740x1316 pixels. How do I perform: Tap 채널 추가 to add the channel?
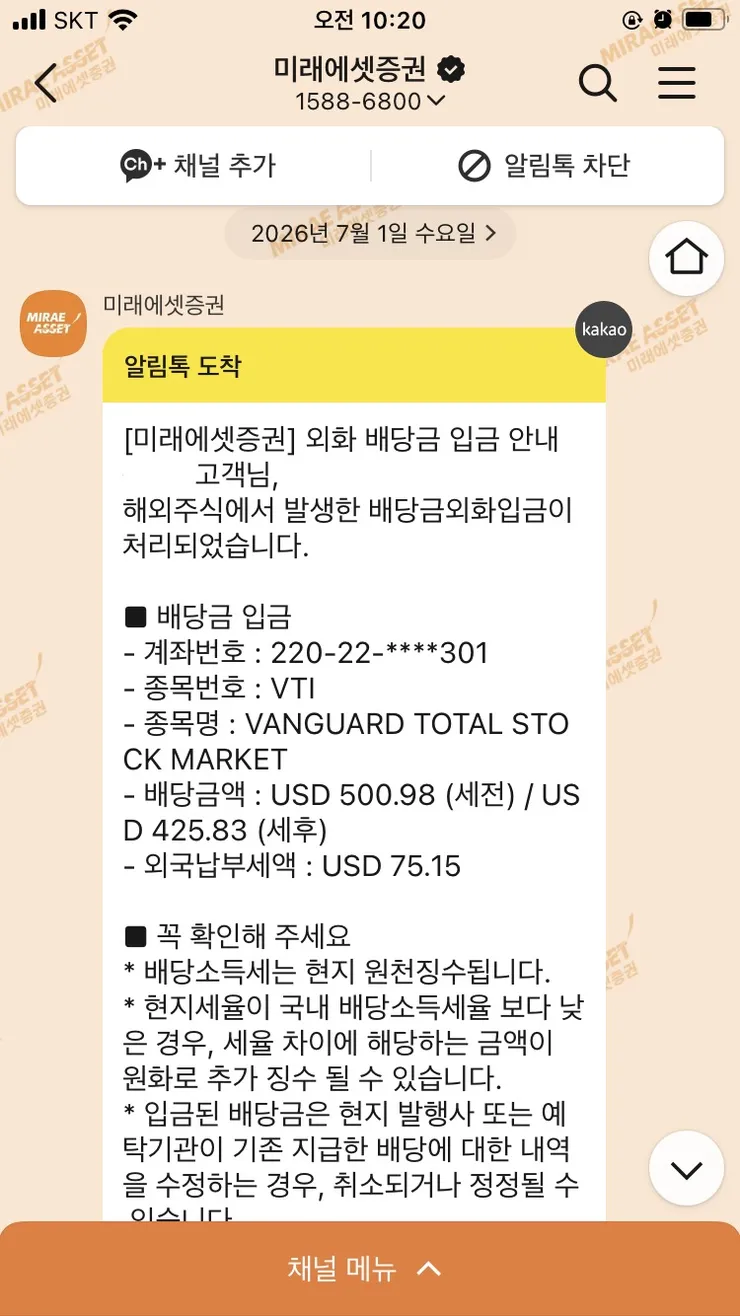[x=198, y=165]
